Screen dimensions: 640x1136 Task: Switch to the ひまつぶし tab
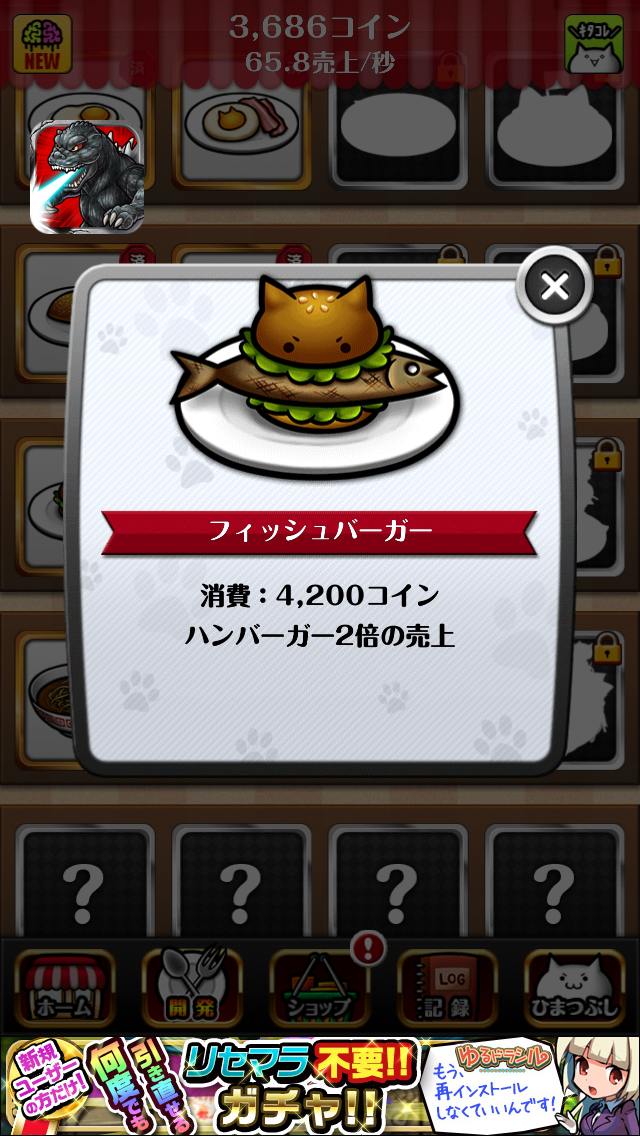575,989
